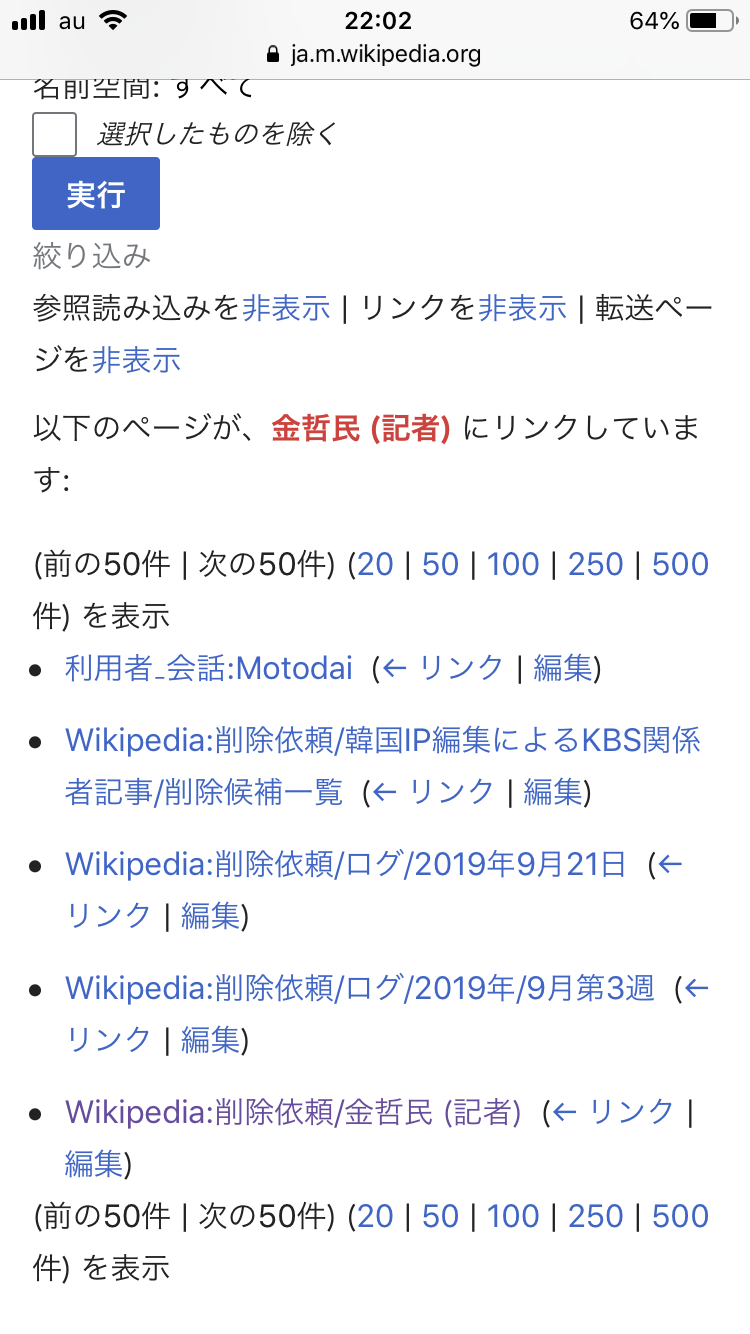This screenshot has width=750, height=1334.
Task: Hide transclusions via 参照読み込みを非表示
Action: pyautogui.click(x=286, y=308)
